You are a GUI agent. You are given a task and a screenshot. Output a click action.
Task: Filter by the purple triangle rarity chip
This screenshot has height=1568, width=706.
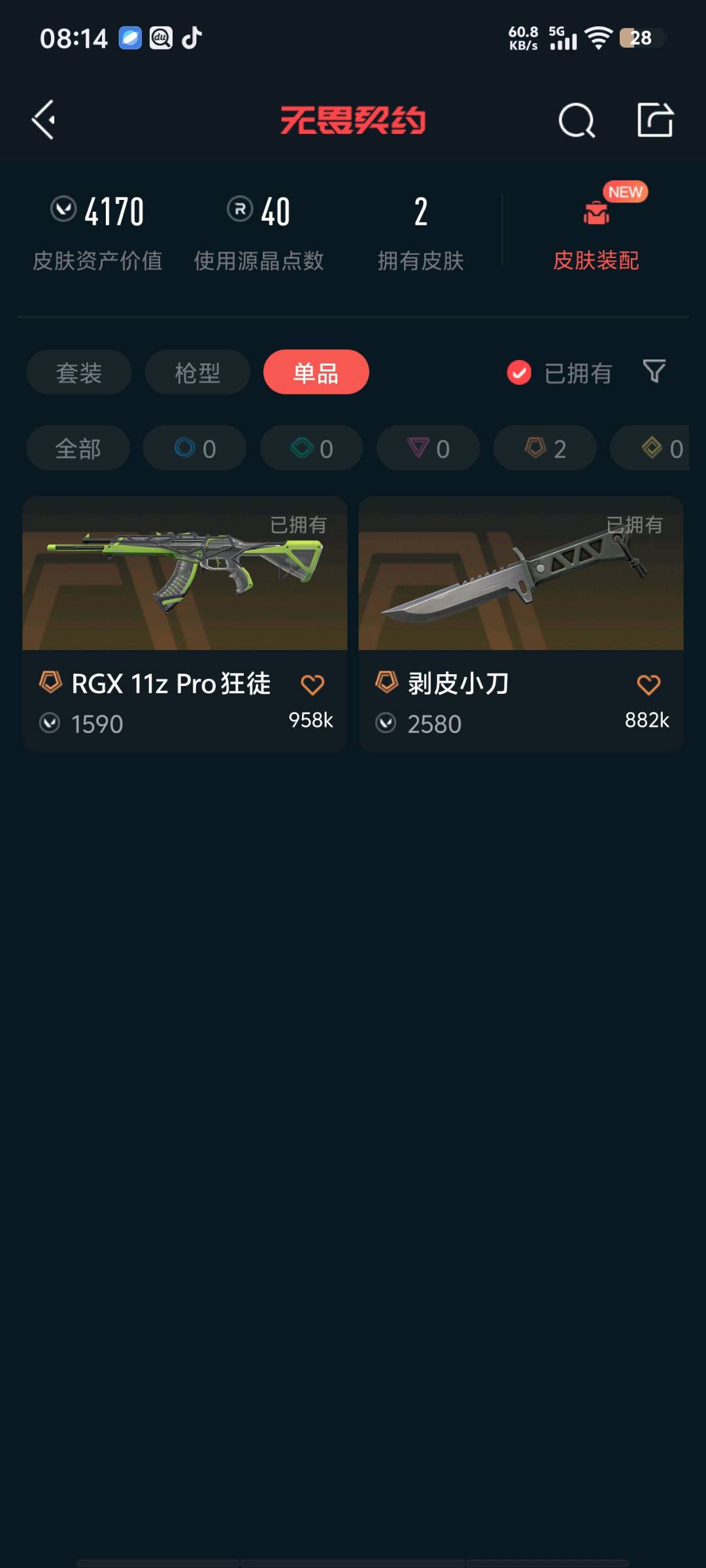pos(428,448)
